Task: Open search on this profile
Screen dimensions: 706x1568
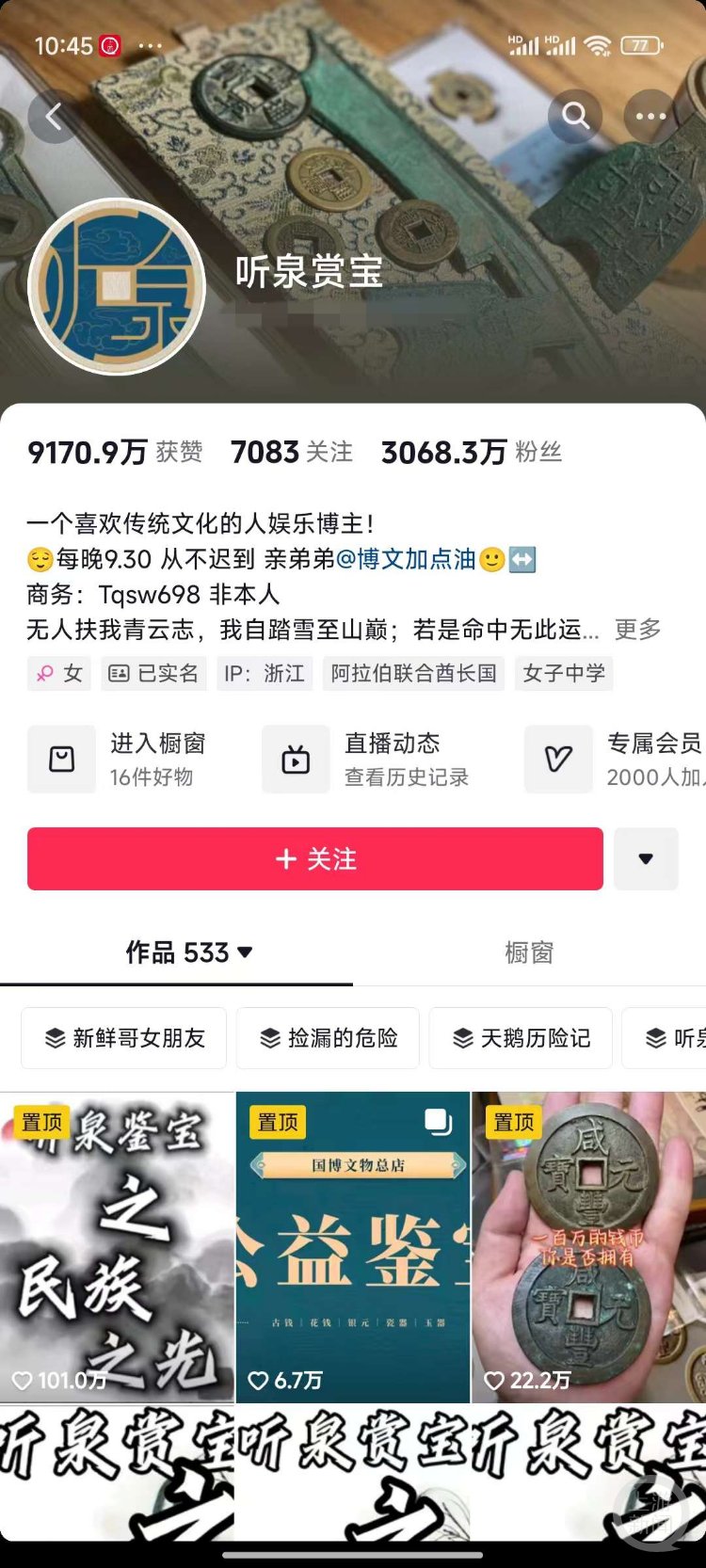Action: [575, 117]
